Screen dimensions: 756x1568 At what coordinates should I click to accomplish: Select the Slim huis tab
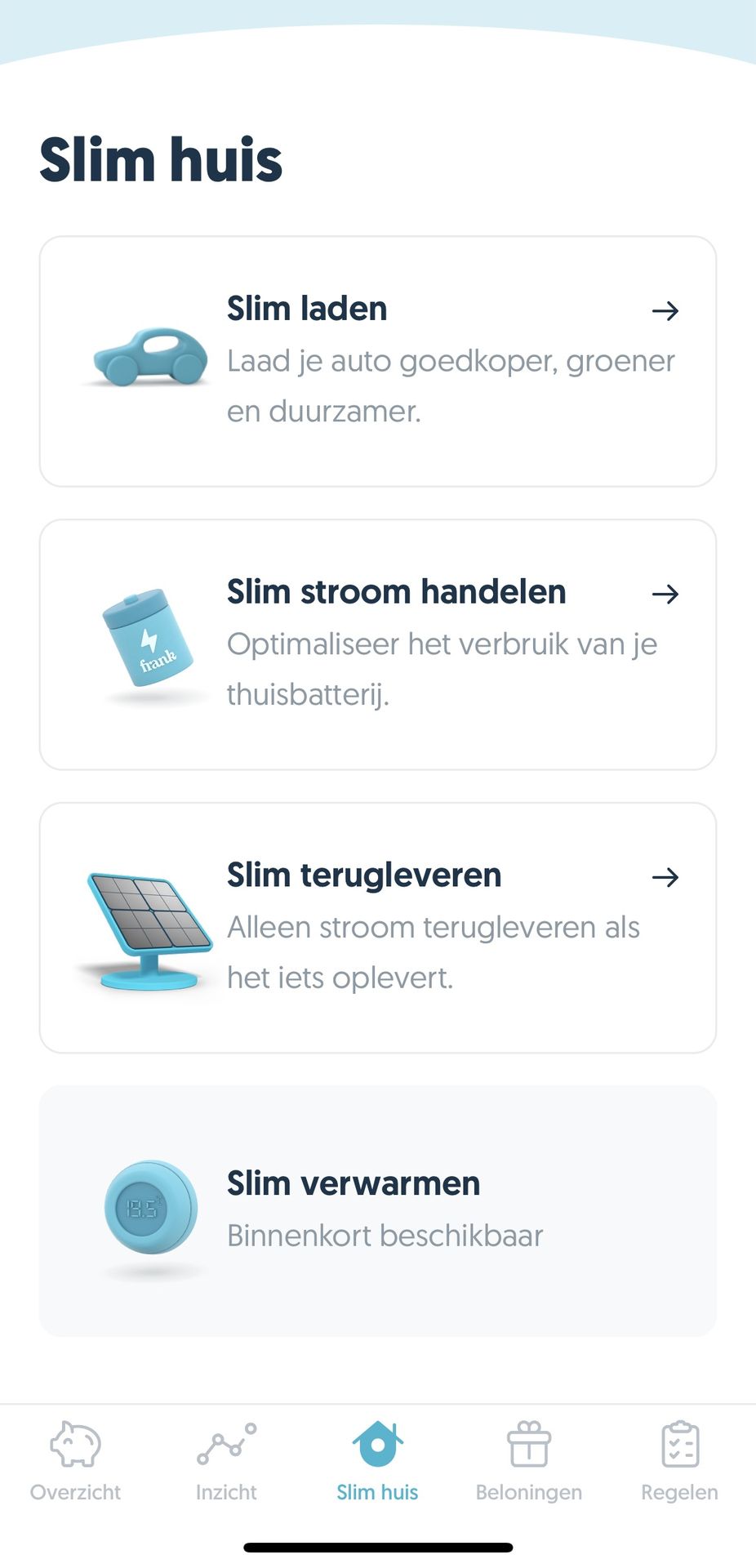(377, 1462)
